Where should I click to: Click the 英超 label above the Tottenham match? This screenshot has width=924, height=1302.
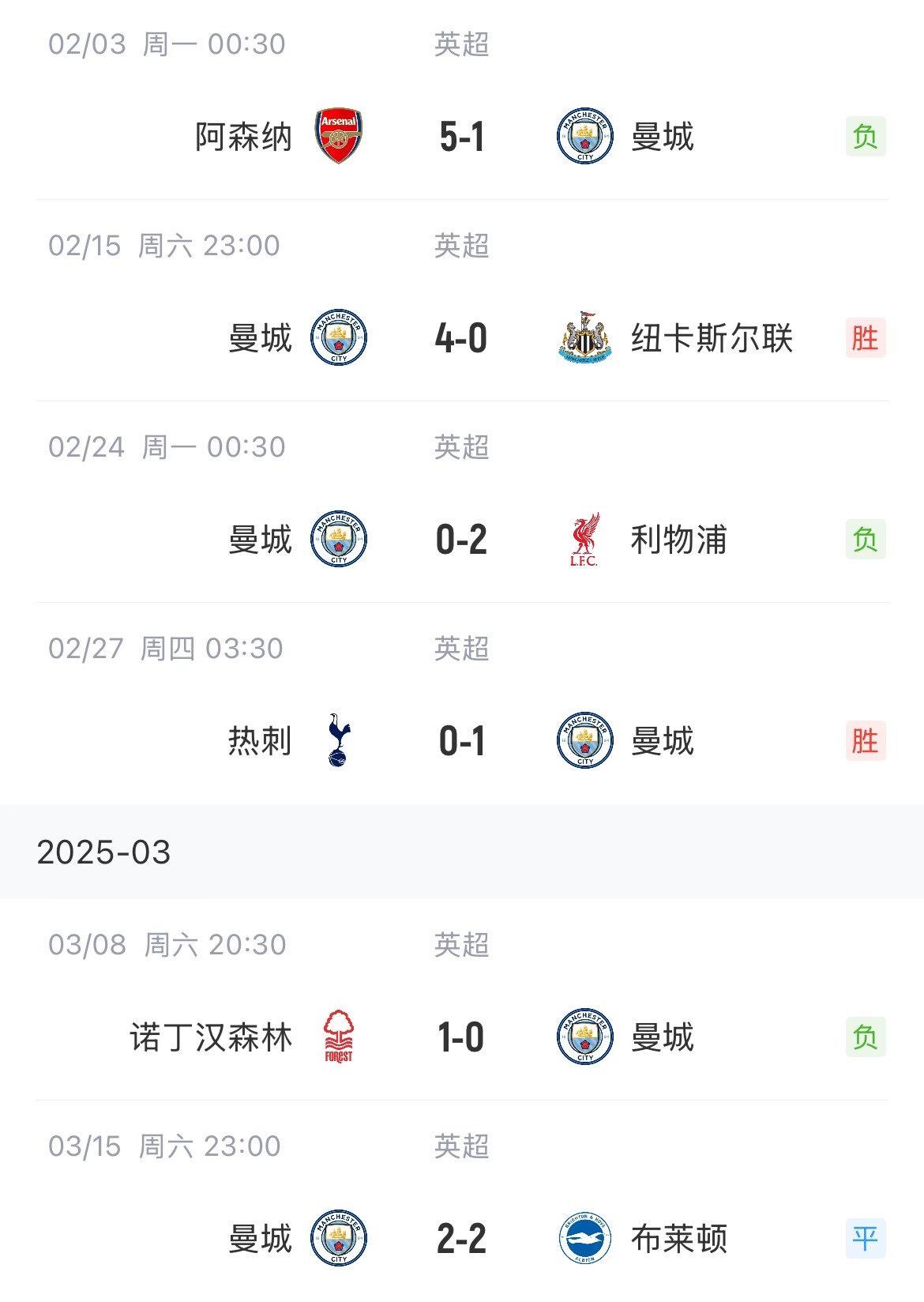[x=462, y=649]
